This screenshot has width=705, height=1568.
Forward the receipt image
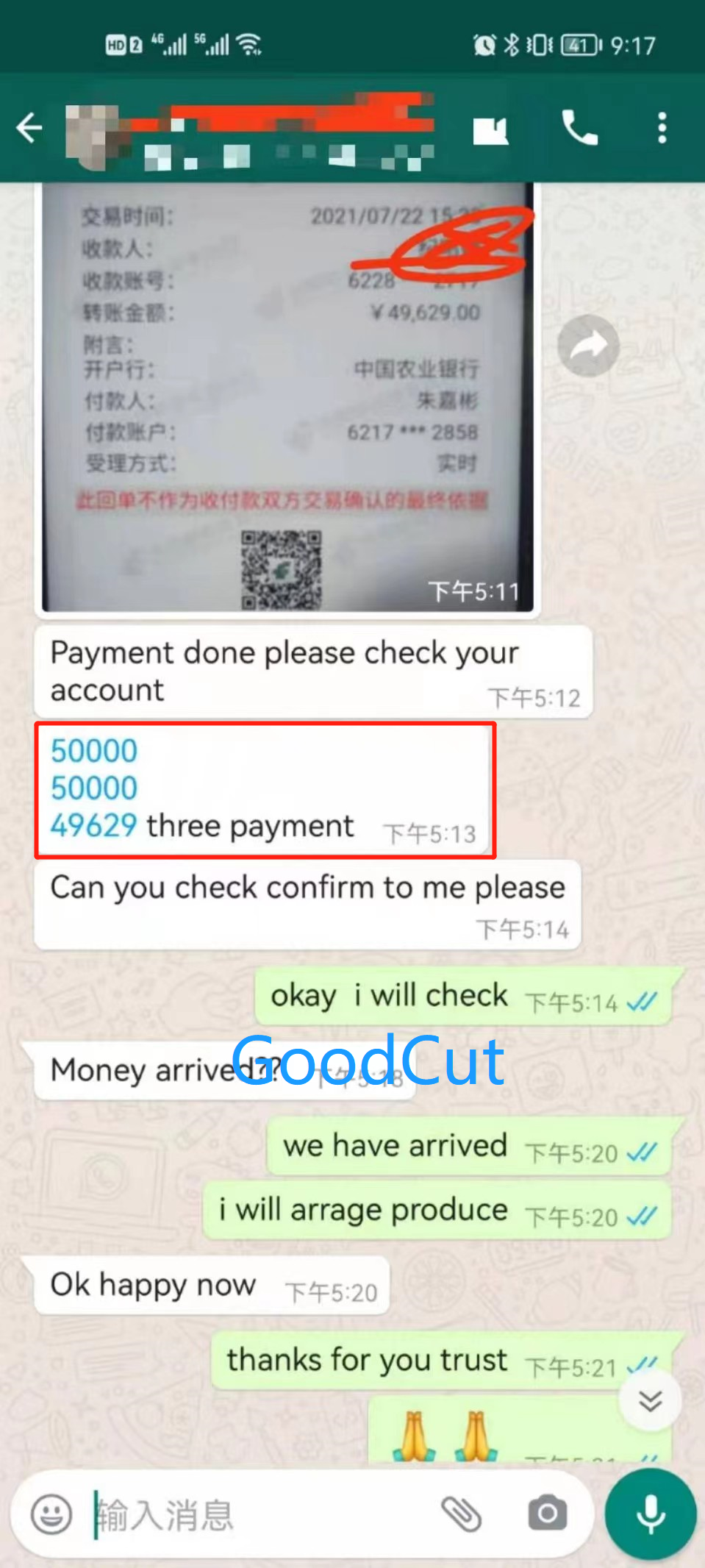click(x=588, y=346)
